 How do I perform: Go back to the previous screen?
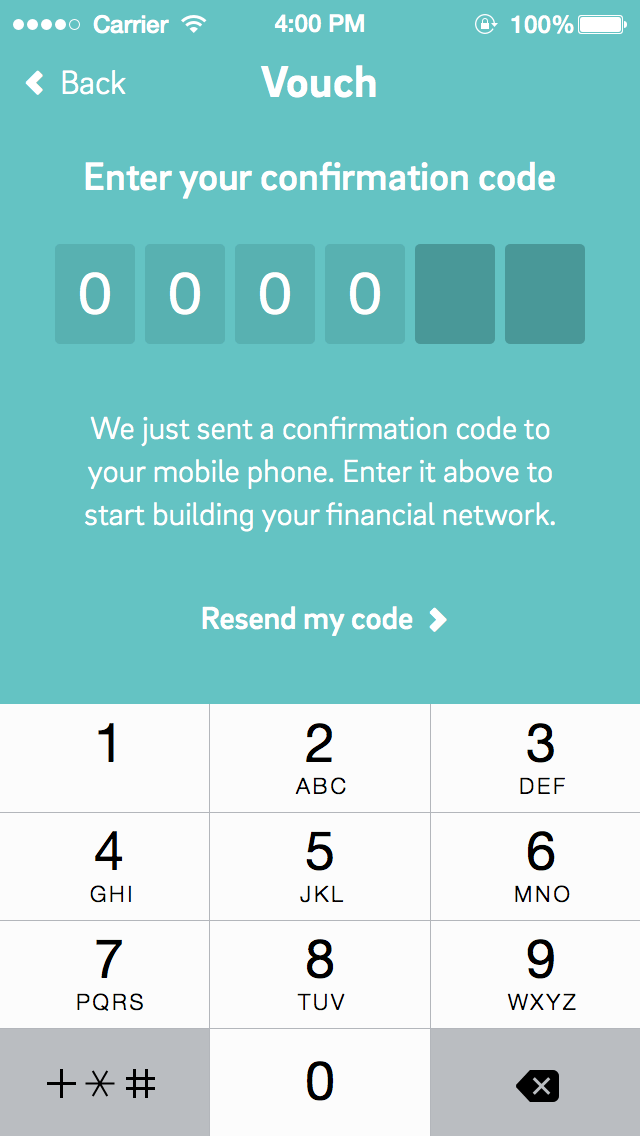pyautogui.click(x=76, y=83)
